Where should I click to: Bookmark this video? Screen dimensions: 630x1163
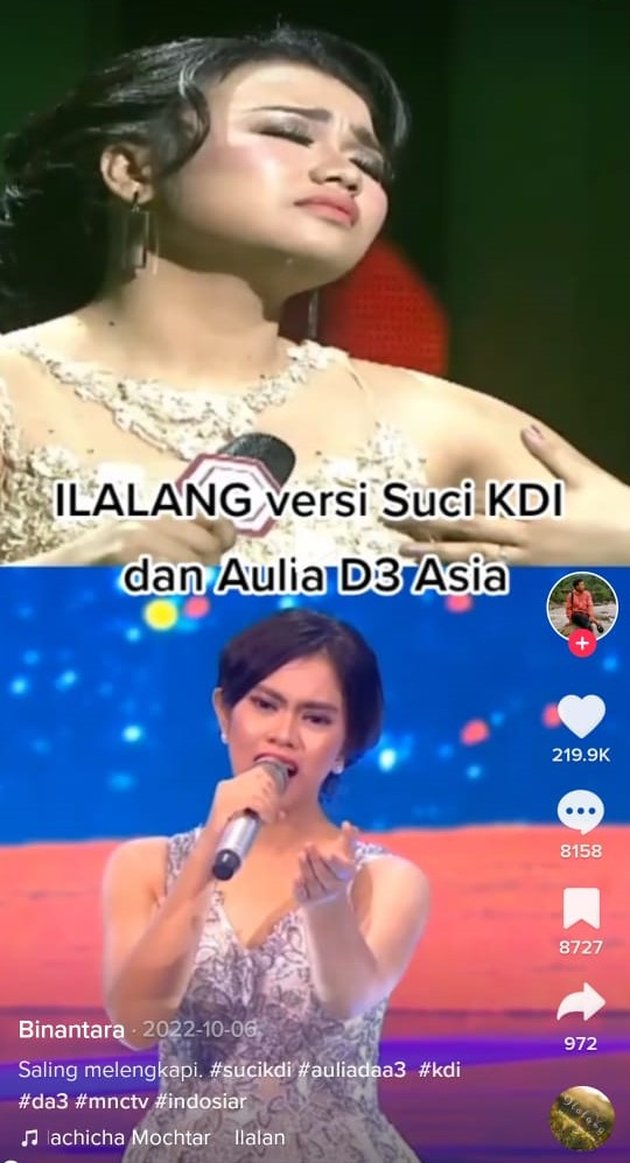tap(581, 910)
